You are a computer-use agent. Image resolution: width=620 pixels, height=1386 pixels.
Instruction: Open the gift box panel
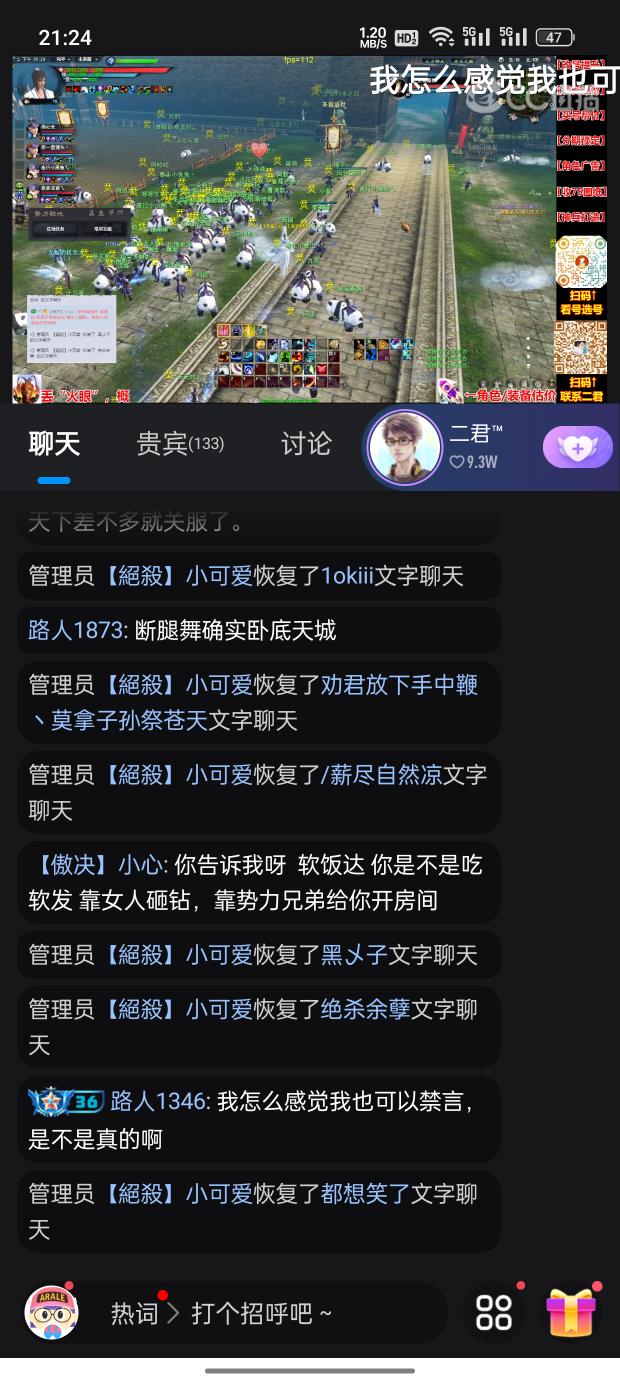[571, 1312]
